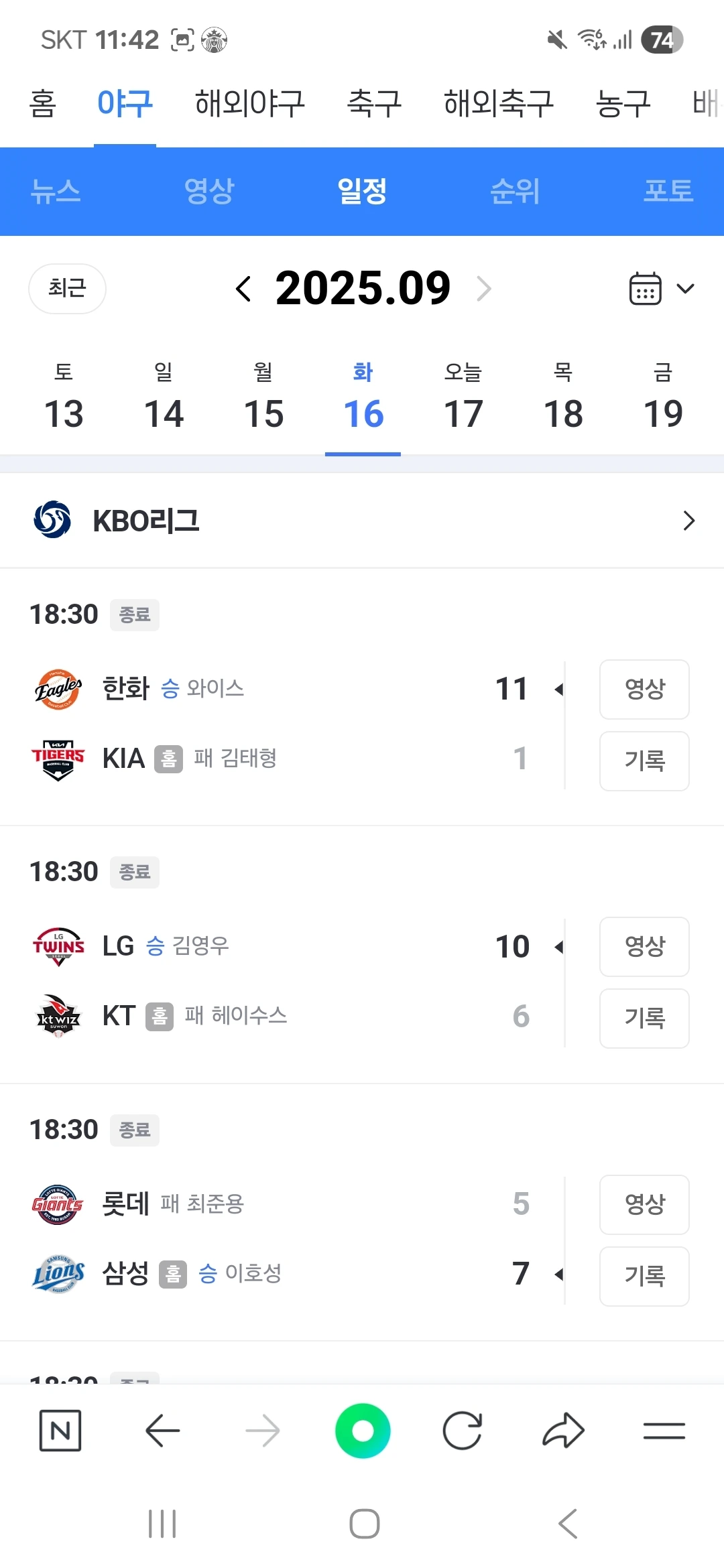Share this page
This screenshot has width=724, height=1568.
[x=563, y=1431]
